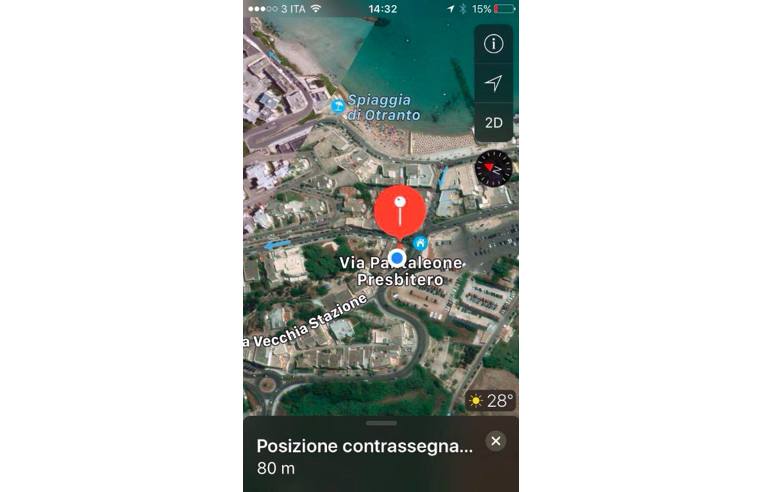This screenshot has height=492, width=764.
Task: Switch the map to 2D view
Action: click(x=493, y=122)
